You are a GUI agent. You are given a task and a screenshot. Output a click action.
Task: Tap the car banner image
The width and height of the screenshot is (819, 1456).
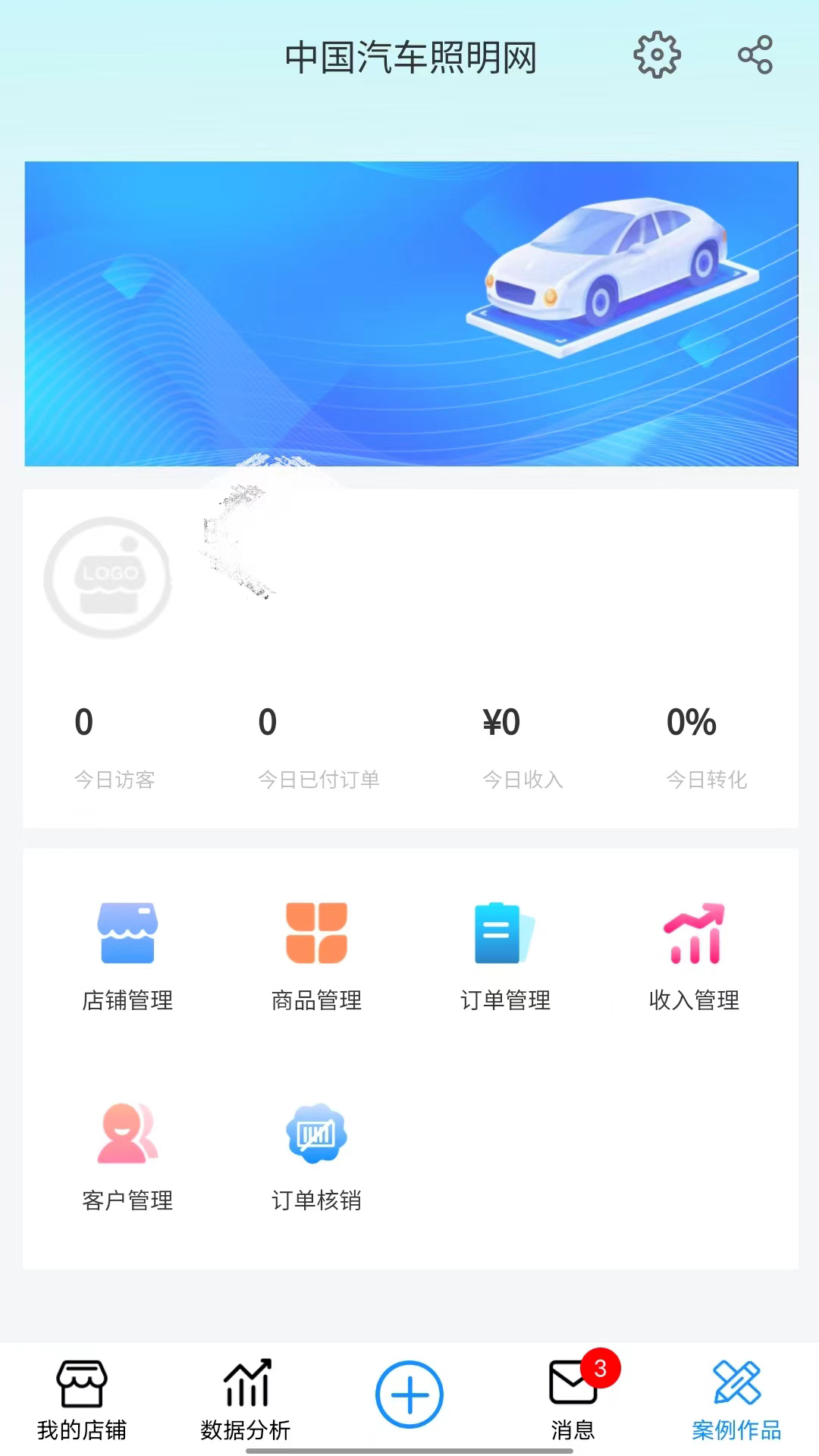point(411,313)
